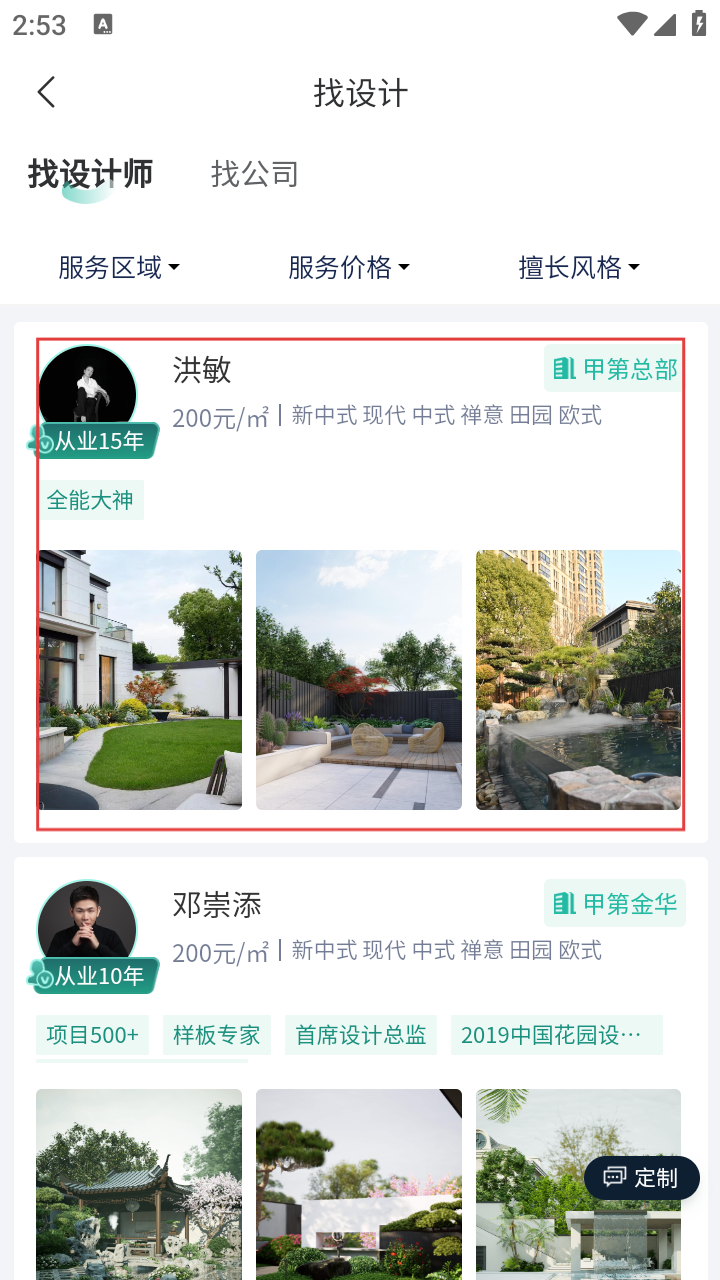Select the 找设计师 tab
The image size is (720, 1280).
(90, 174)
